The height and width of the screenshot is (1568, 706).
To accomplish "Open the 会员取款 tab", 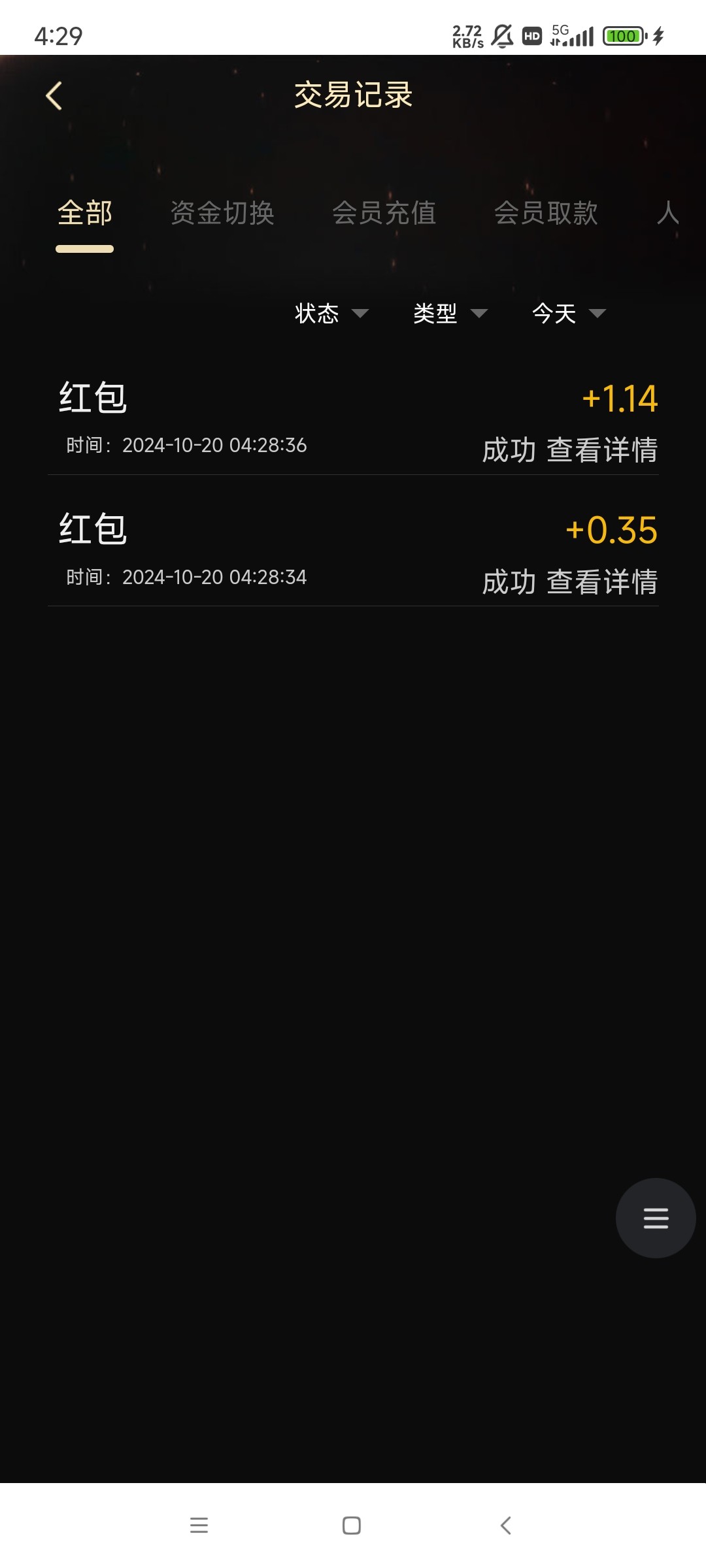I will tap(546, 213).
